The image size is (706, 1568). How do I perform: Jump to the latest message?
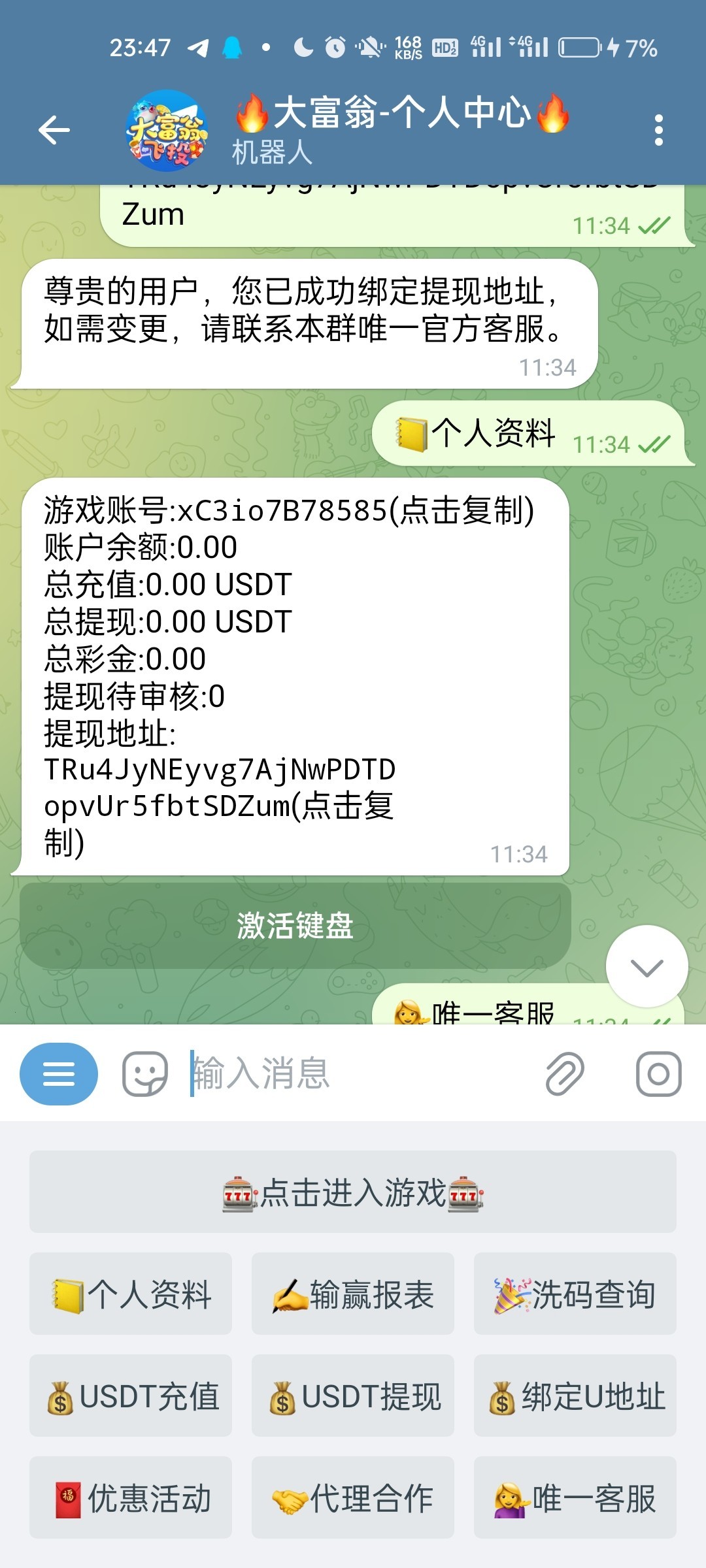click(x=647, y=966)
